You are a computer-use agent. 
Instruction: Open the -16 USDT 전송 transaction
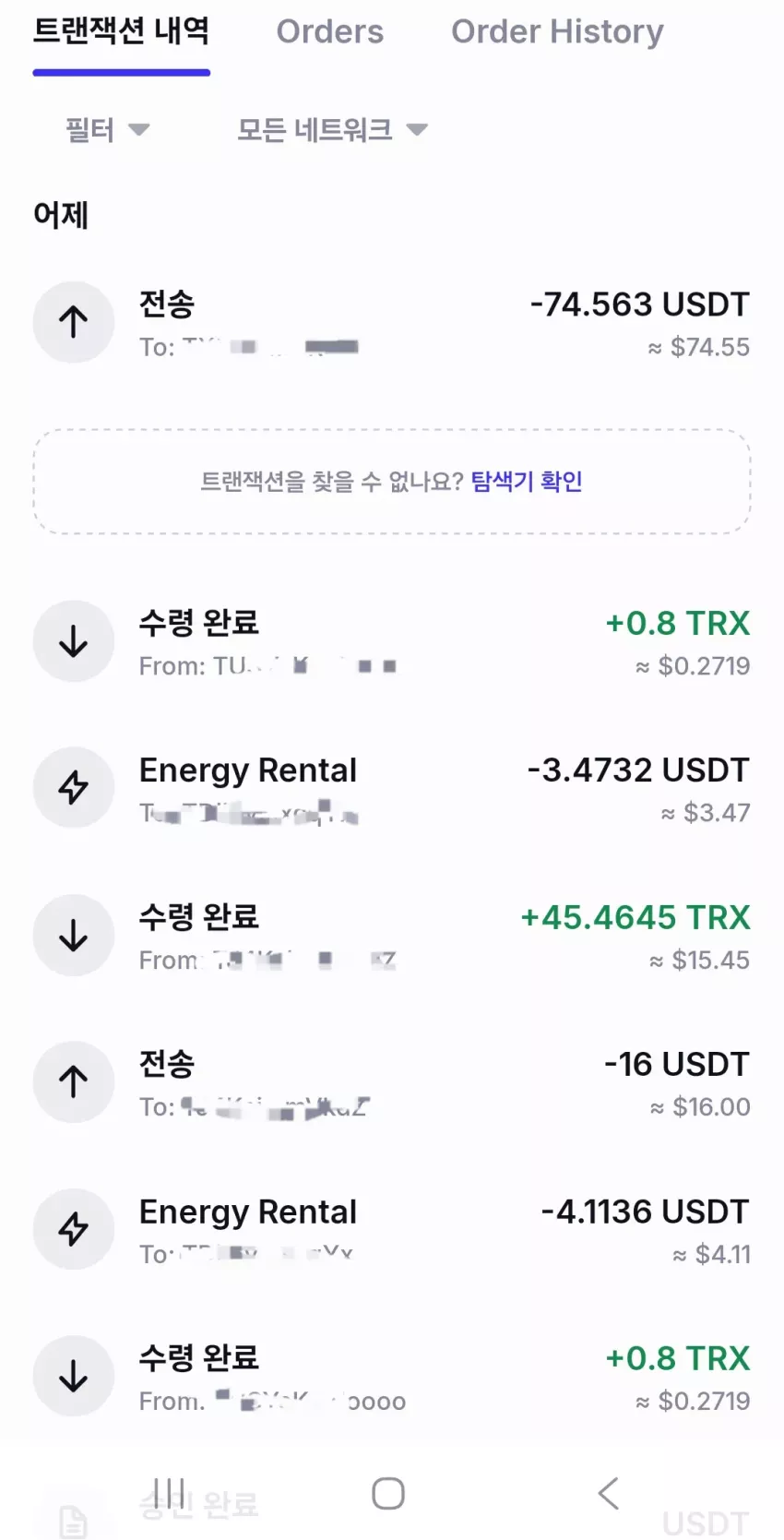[x=392, y=1082]
